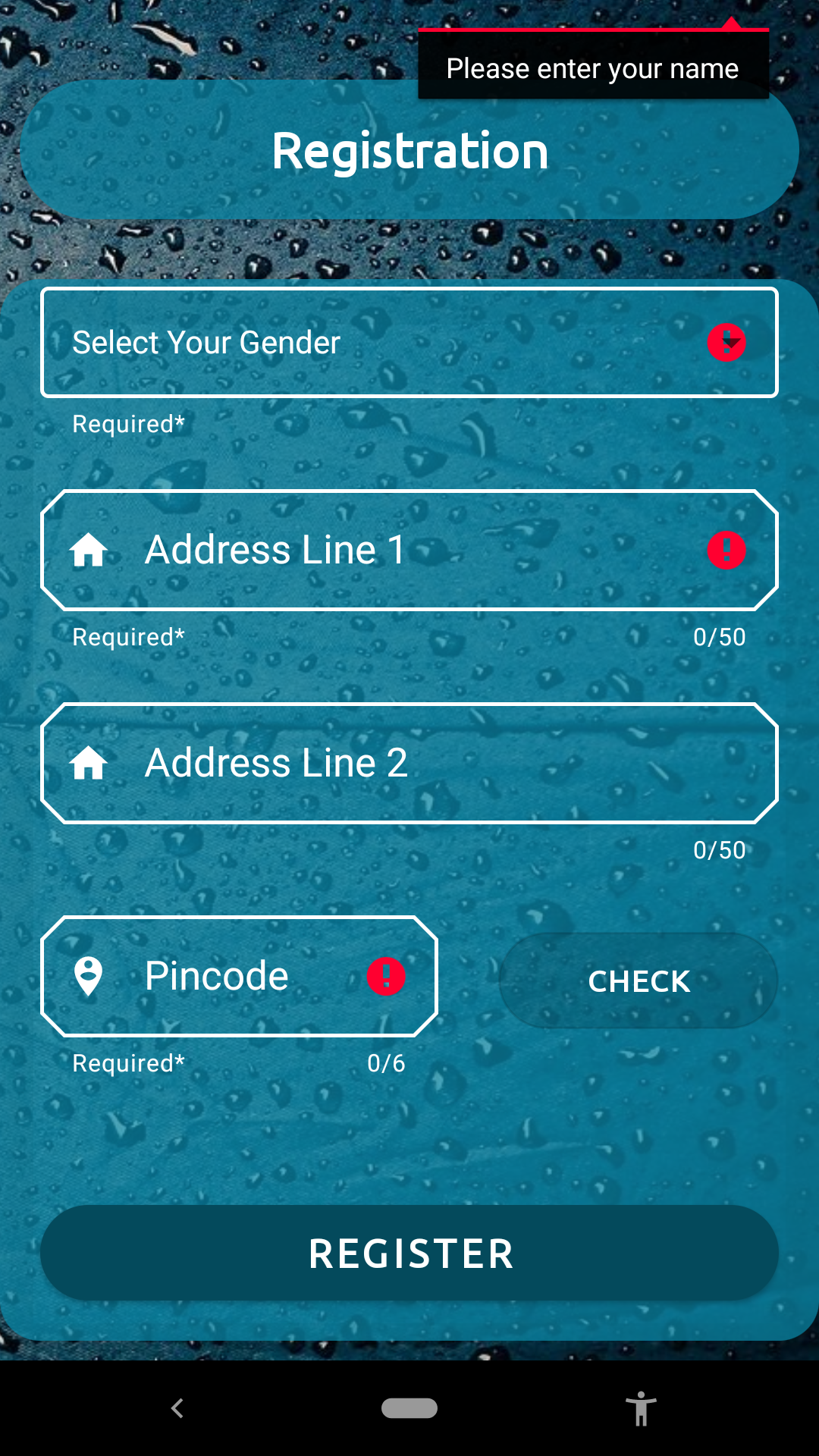This screenshot has height=1456, width=819.
Task: Click the Required* label below gender field
Action: coord(128,424)
